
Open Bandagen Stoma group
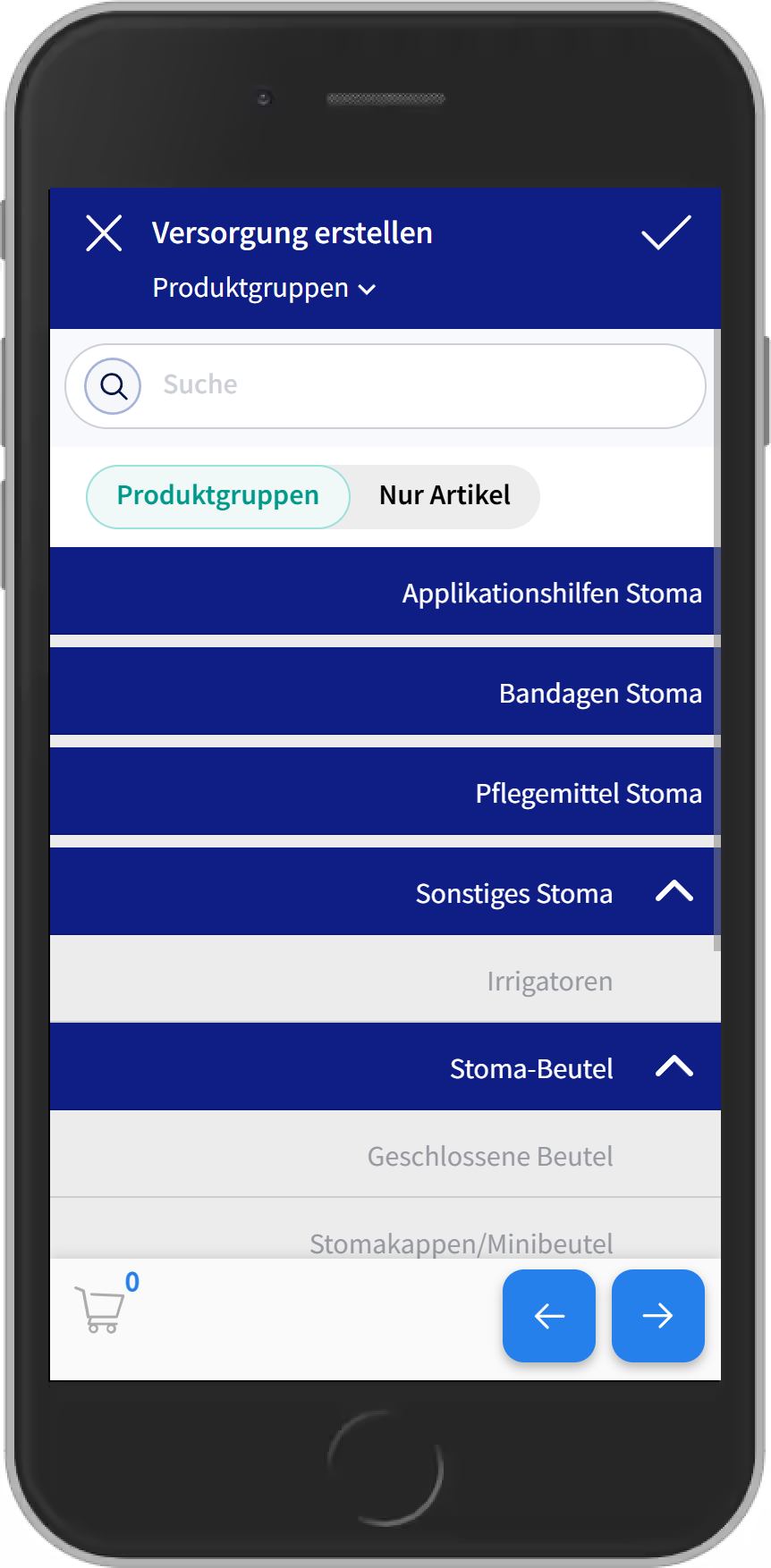click(385, 693)
